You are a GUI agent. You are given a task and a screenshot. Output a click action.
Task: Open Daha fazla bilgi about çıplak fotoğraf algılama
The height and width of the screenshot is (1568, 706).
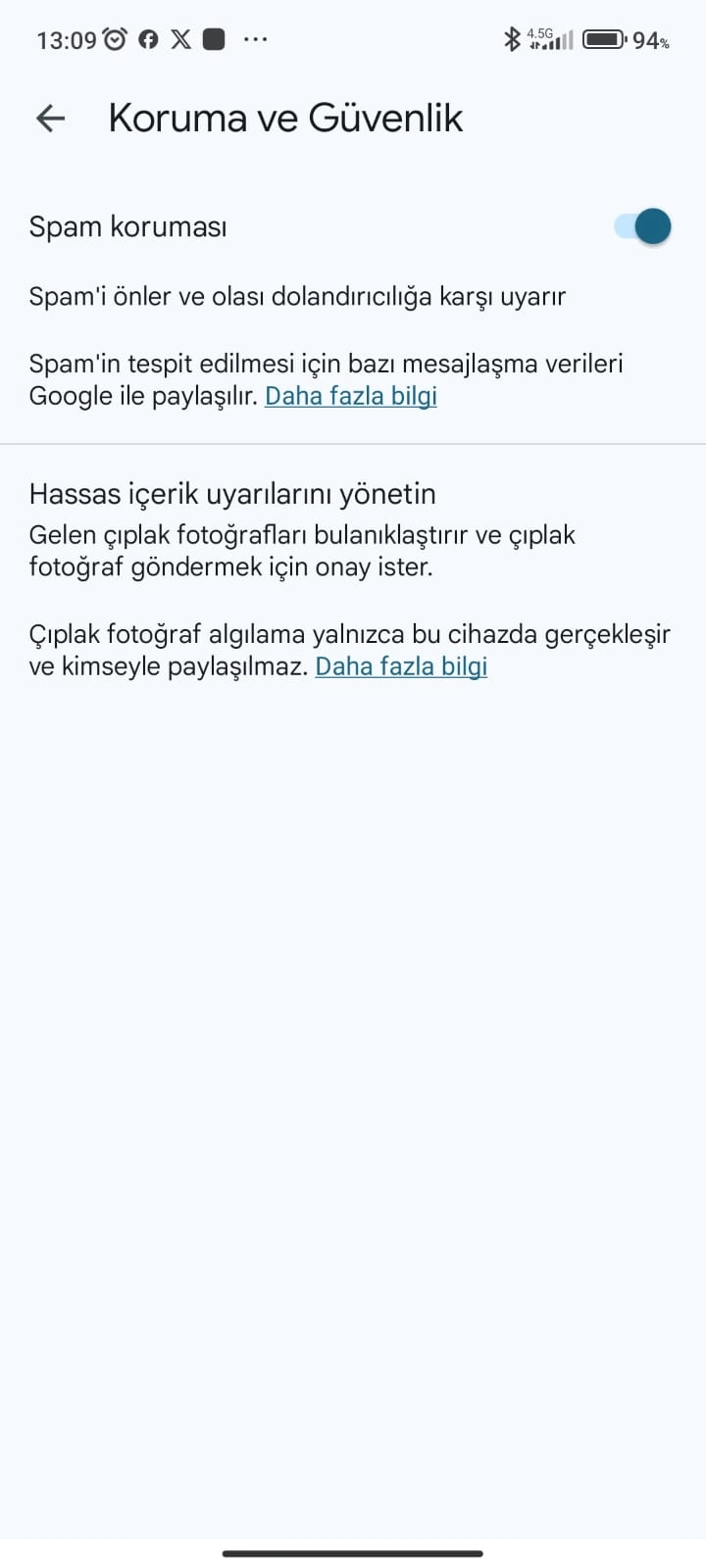(401, 666)
